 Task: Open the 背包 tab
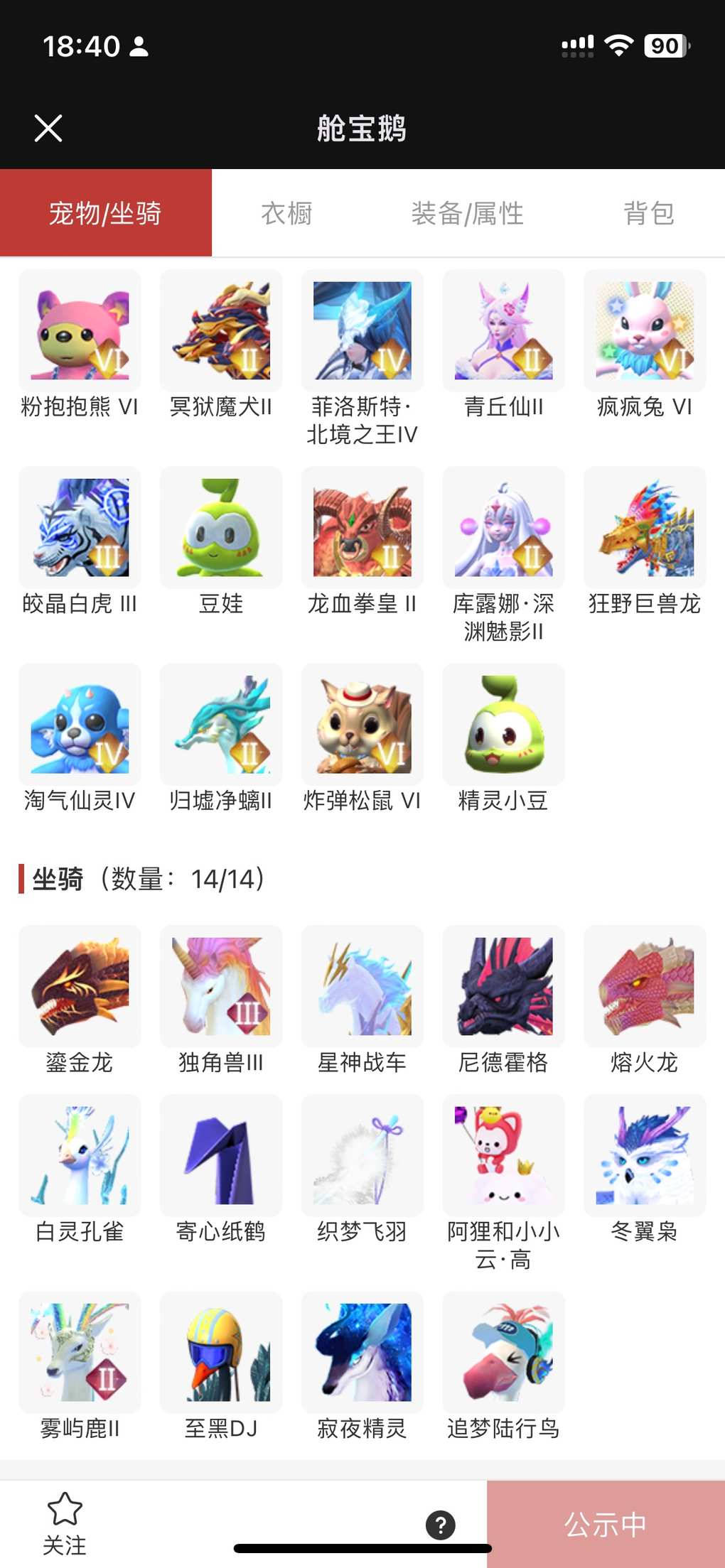[648, 213]
